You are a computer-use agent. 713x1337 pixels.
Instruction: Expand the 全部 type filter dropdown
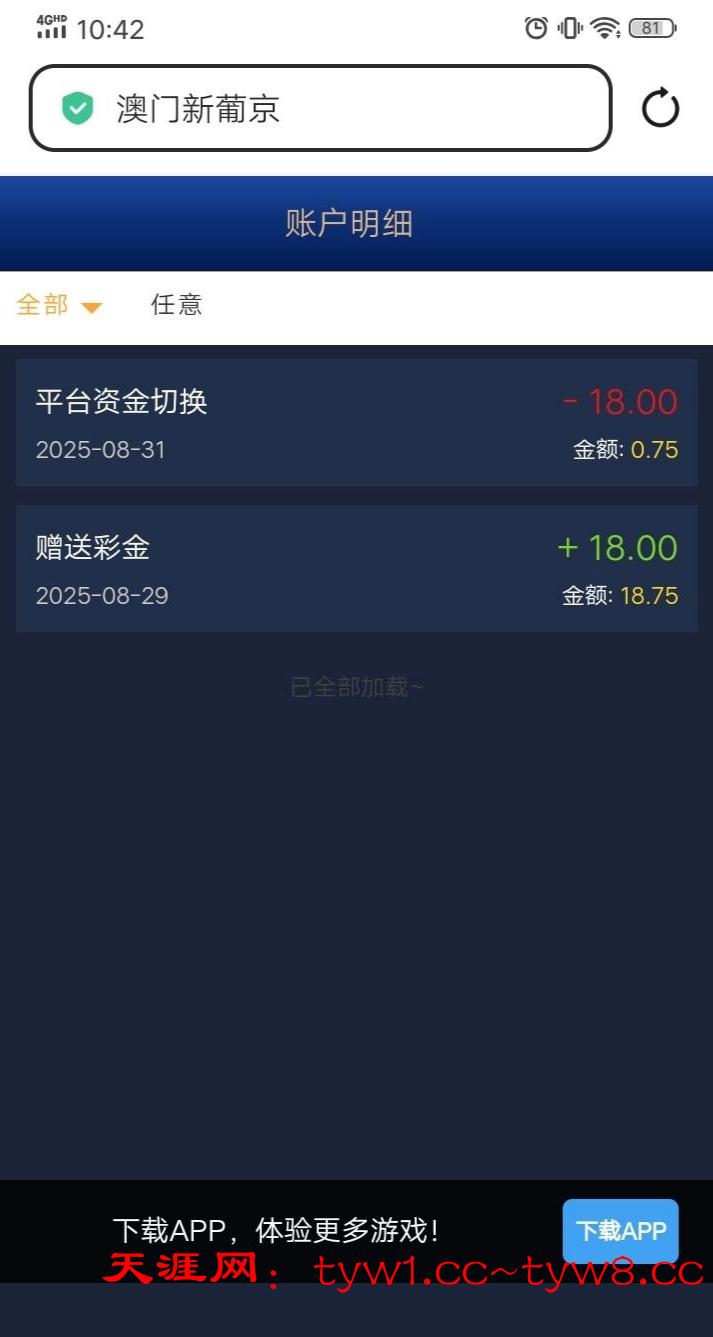(59, 305)
